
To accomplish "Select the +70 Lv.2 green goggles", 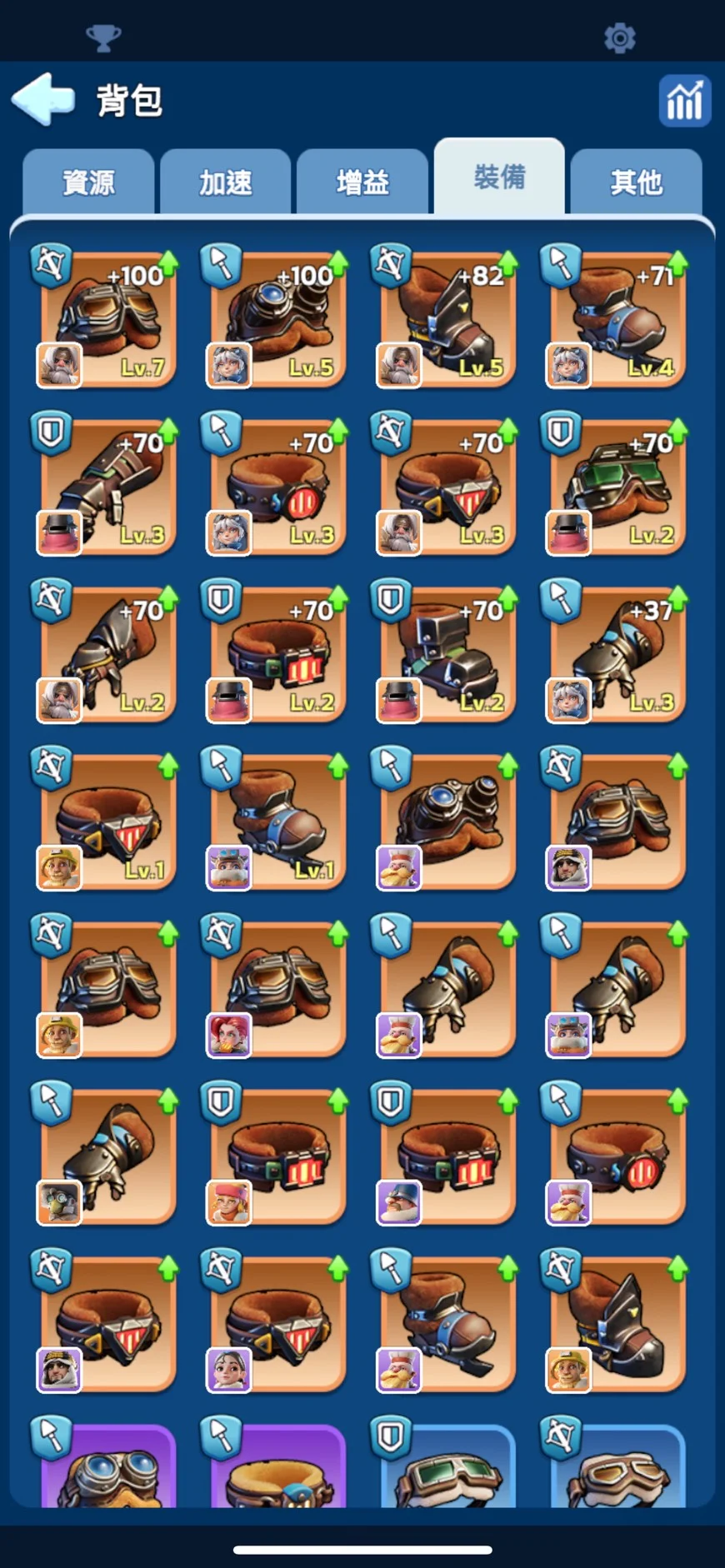I will point(618,487).
